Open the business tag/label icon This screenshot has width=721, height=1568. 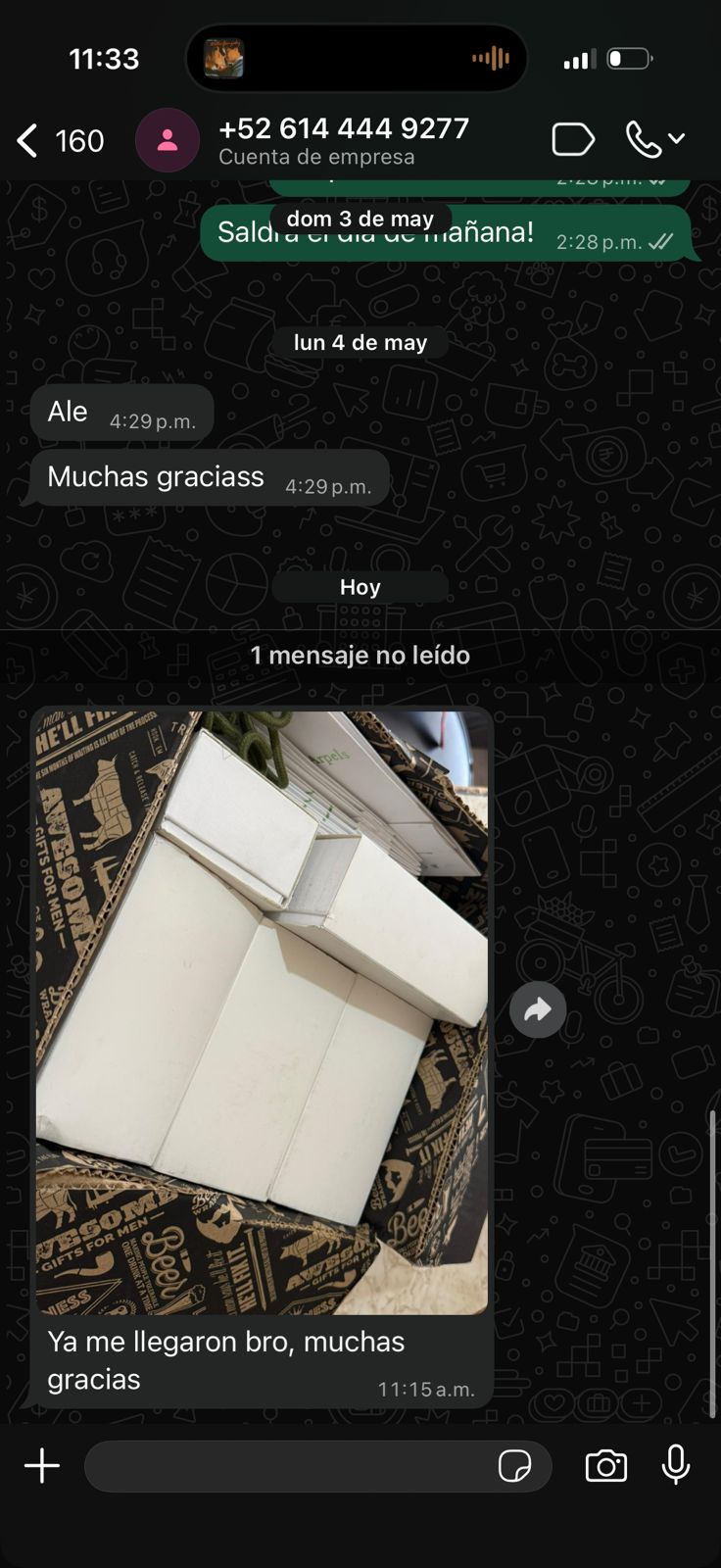click(x=573, y=140)
